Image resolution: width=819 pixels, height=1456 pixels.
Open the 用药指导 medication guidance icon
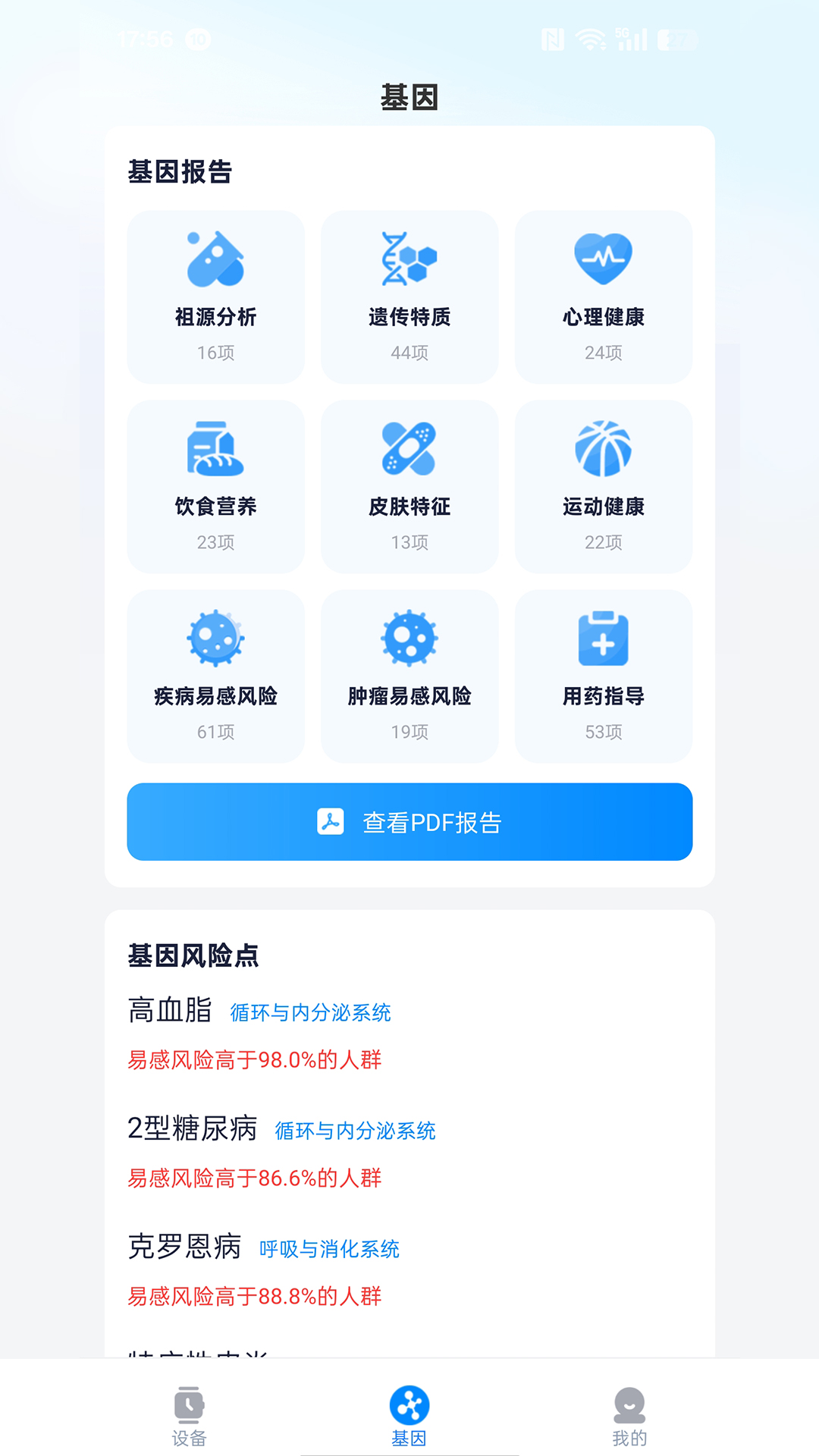tap(603, 639)
